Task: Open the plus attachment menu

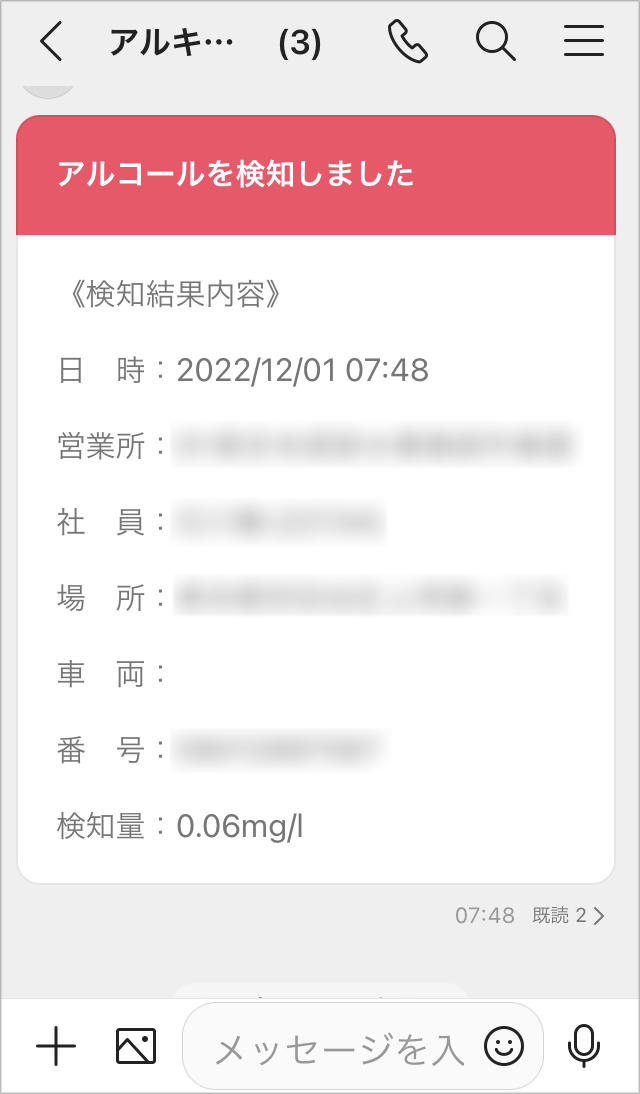Action: click(x=56, y=1046)
